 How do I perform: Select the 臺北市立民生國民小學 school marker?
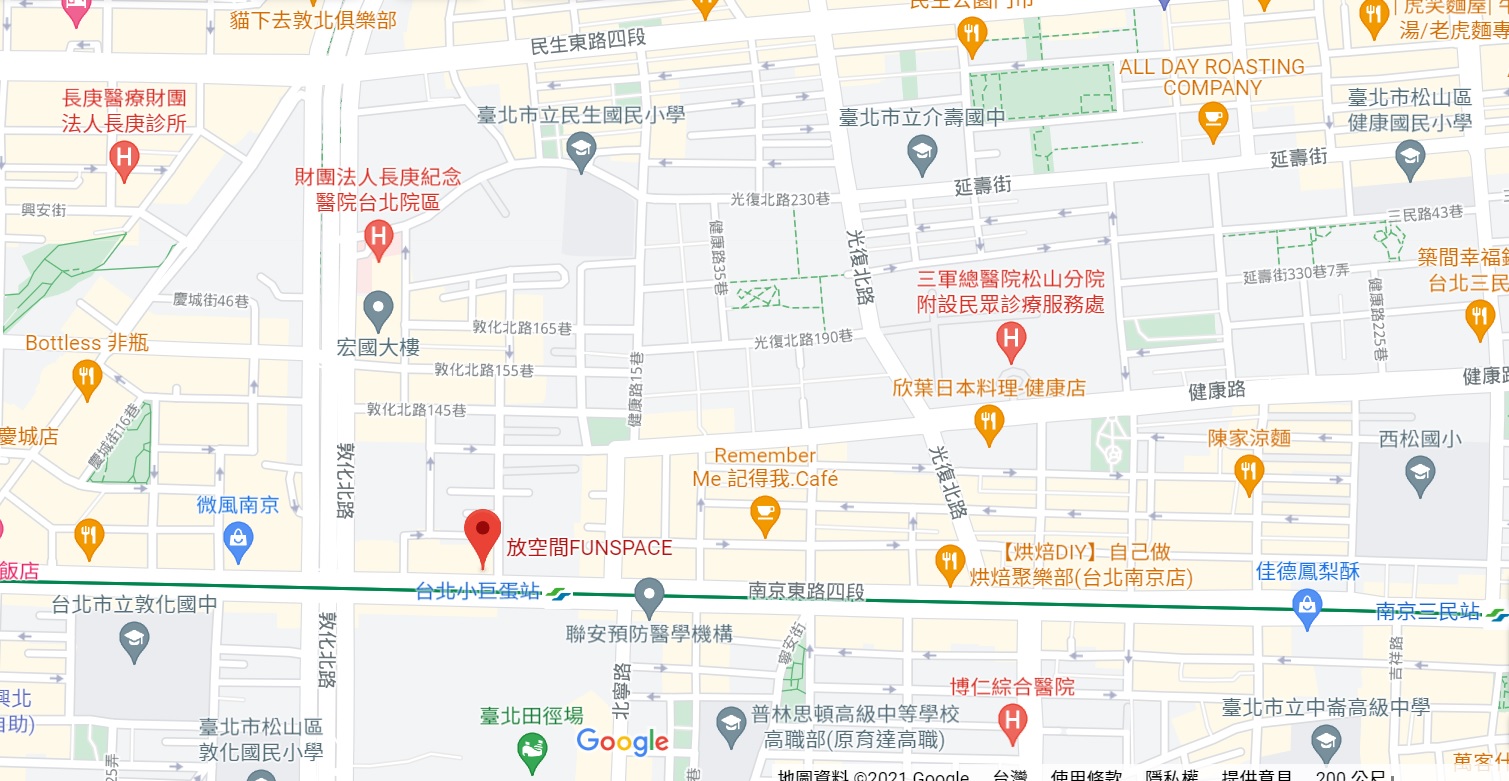coord(580,152)
